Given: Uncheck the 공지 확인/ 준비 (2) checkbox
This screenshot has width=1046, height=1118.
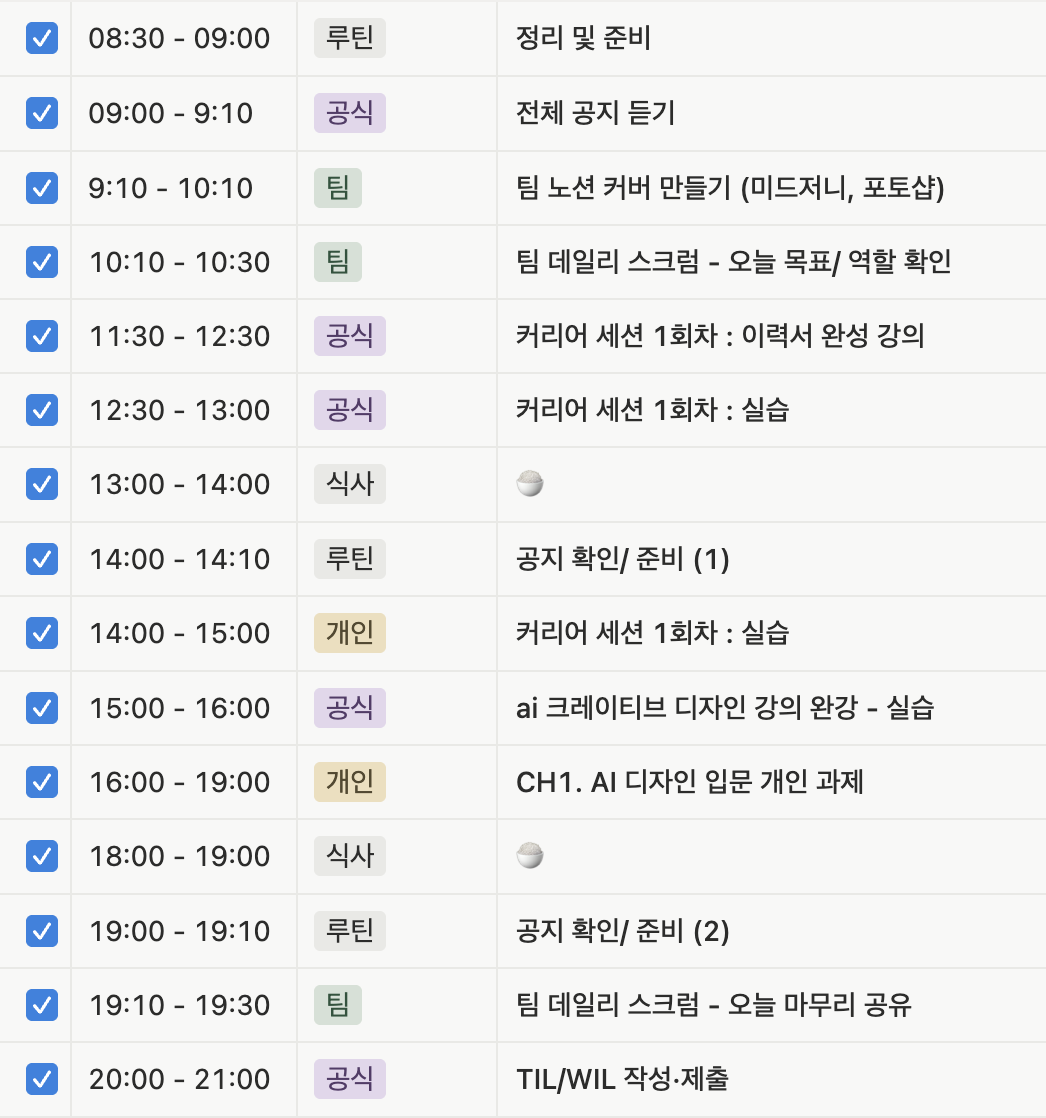Looking at the screenshot, I should [42, 931].
